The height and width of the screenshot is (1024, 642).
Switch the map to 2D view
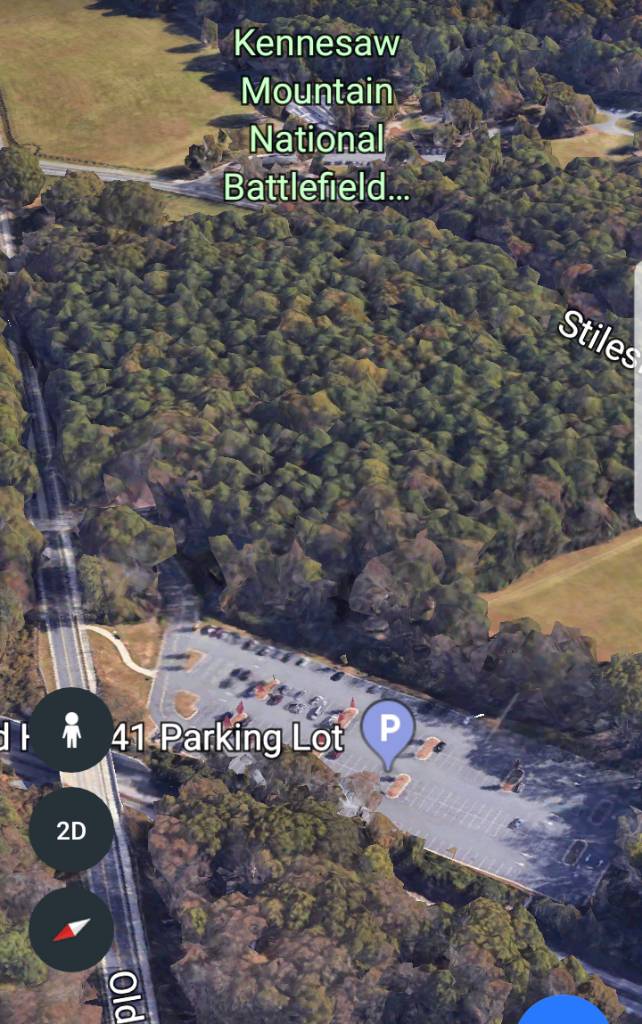pyautogui.click(x=71, y=830)
